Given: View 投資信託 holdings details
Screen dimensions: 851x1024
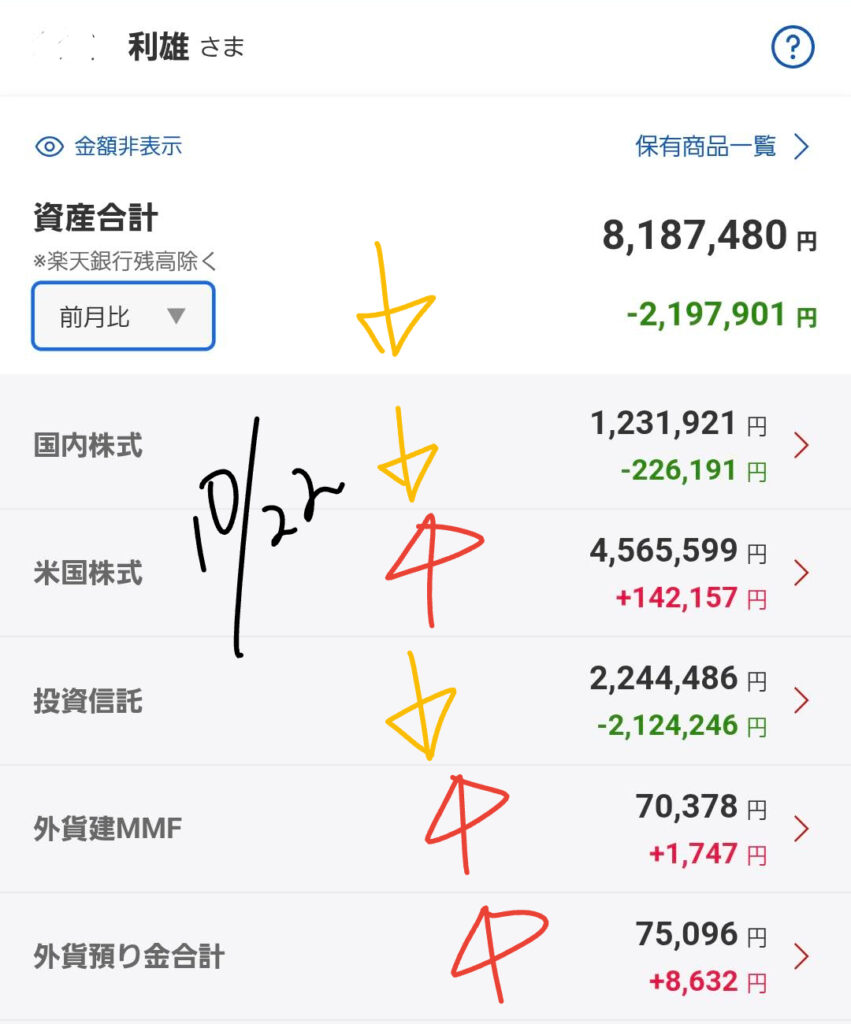Looking at the screenshot, I should pyautogui.click(x=88, y=701).
